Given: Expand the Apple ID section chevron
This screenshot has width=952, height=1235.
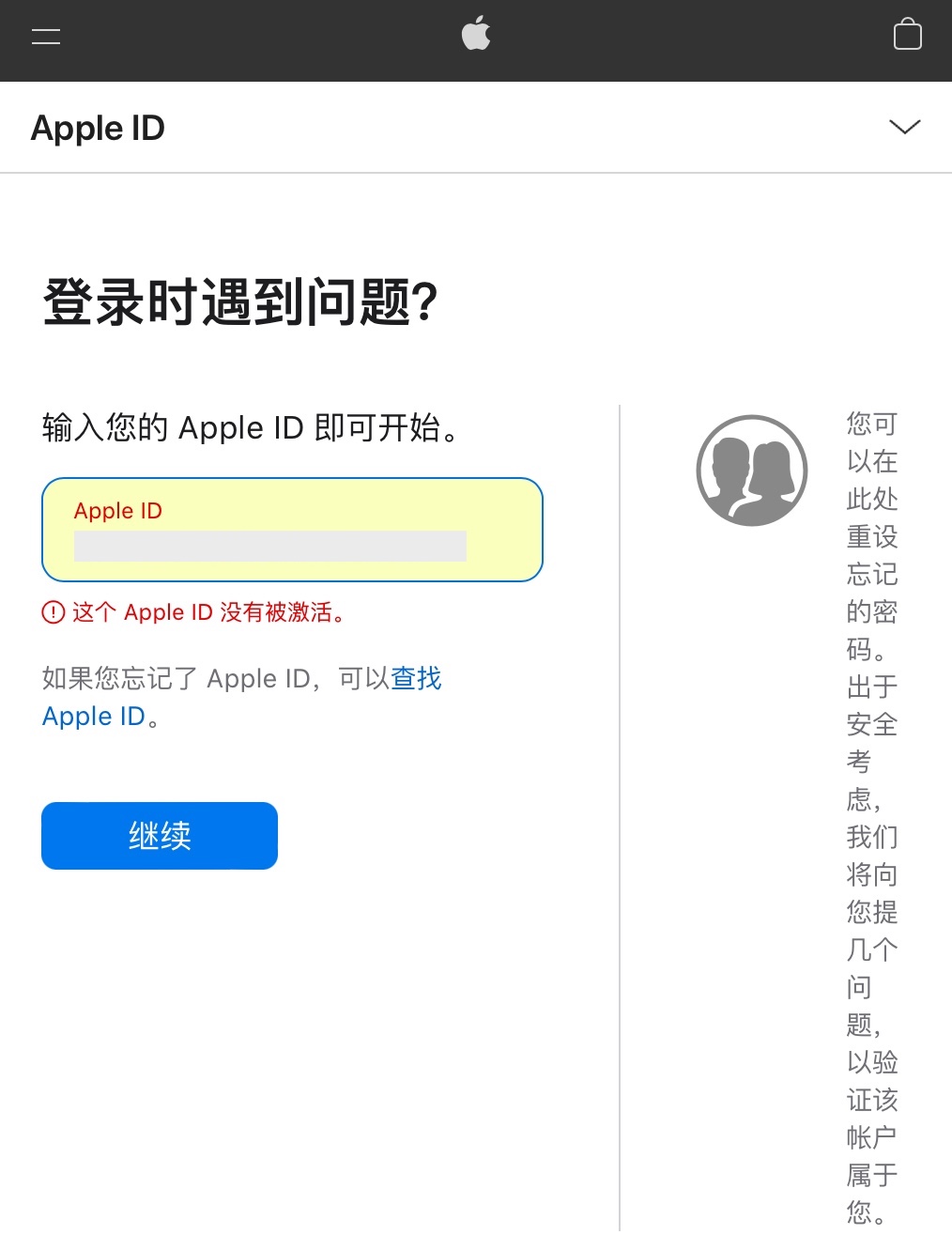Looking at the screenshot, I should coord(904,127).
